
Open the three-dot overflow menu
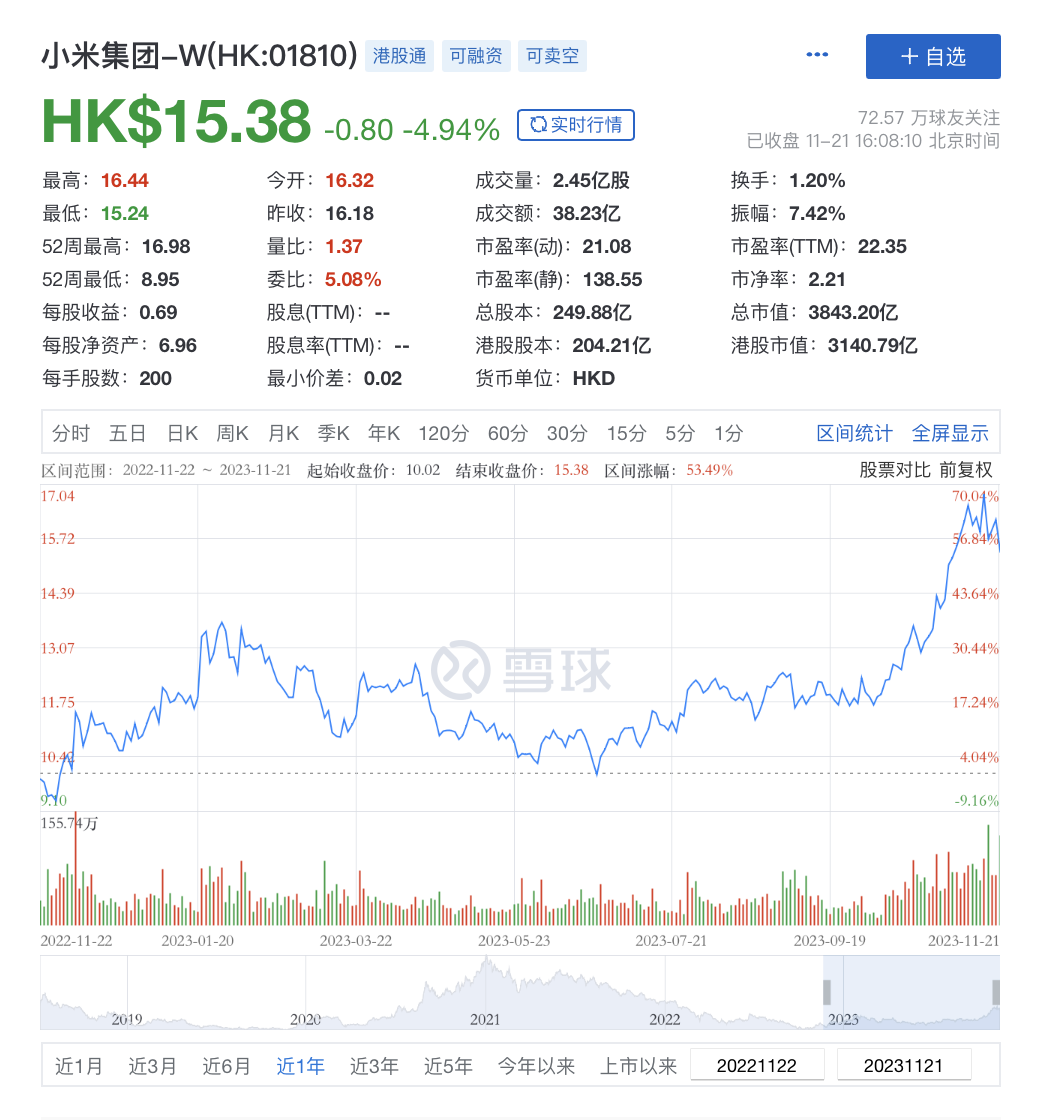click(818, 55)
